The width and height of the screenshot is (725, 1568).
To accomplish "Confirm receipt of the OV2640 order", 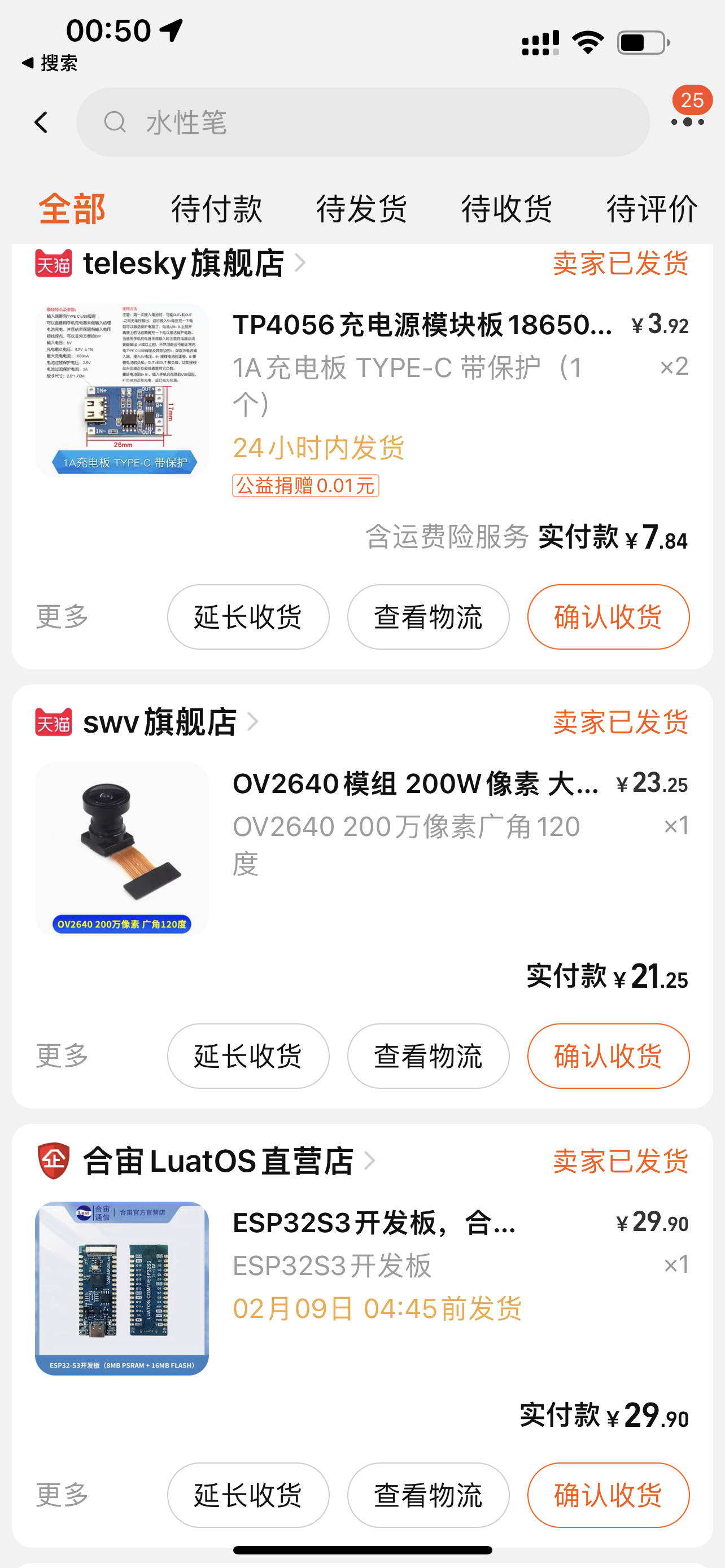I will (x=608, y=1055).
